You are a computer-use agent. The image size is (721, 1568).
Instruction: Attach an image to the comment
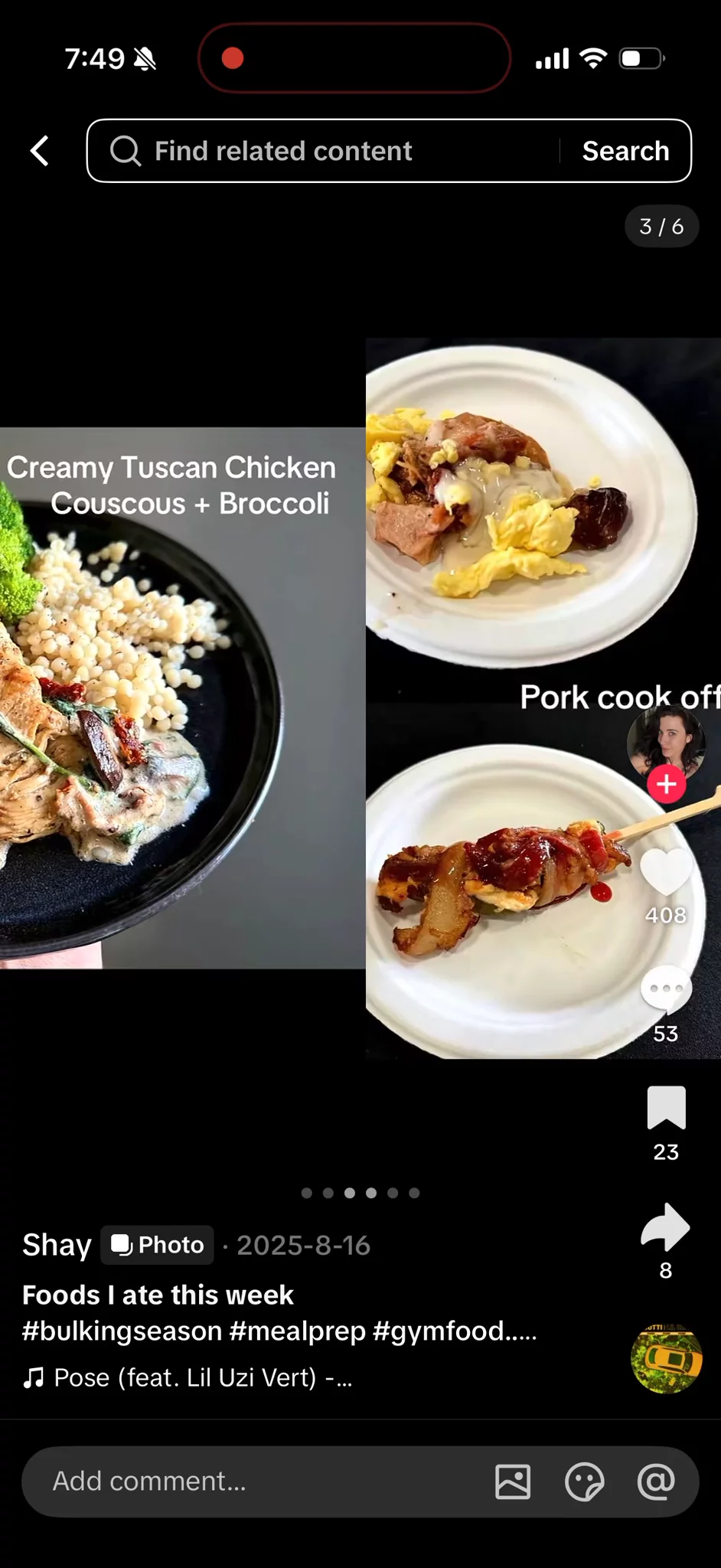[513, 1481]
